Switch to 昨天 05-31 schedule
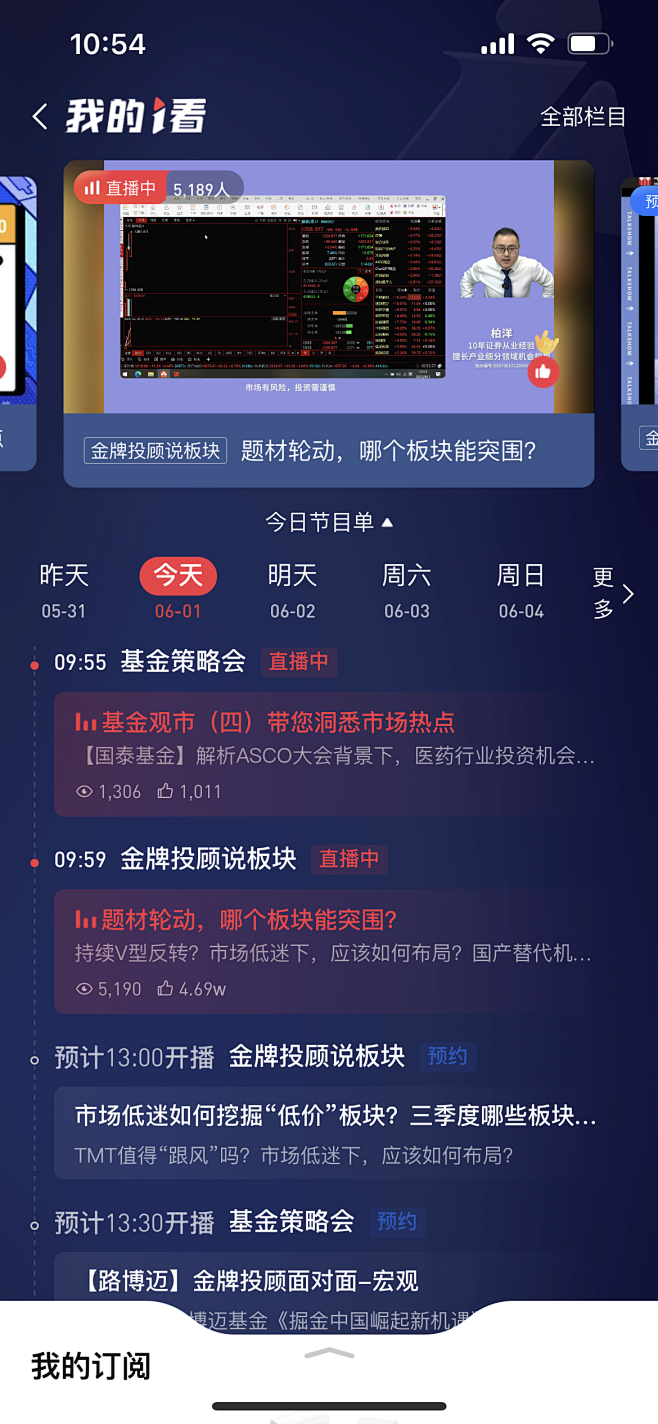 point(64,590)
